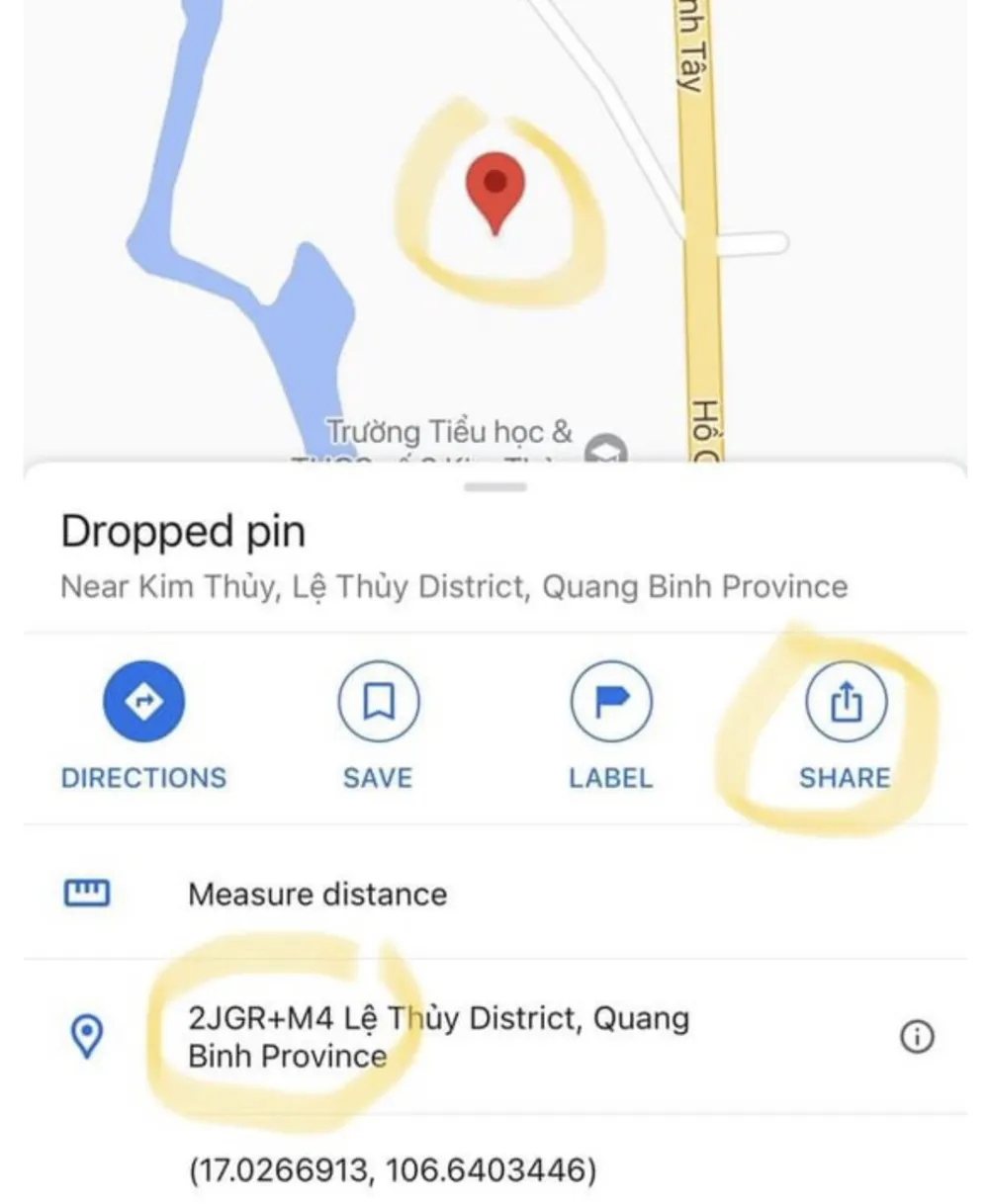Tap the circled Share icon
989x1204 pixels.
(x=845, y=702)
